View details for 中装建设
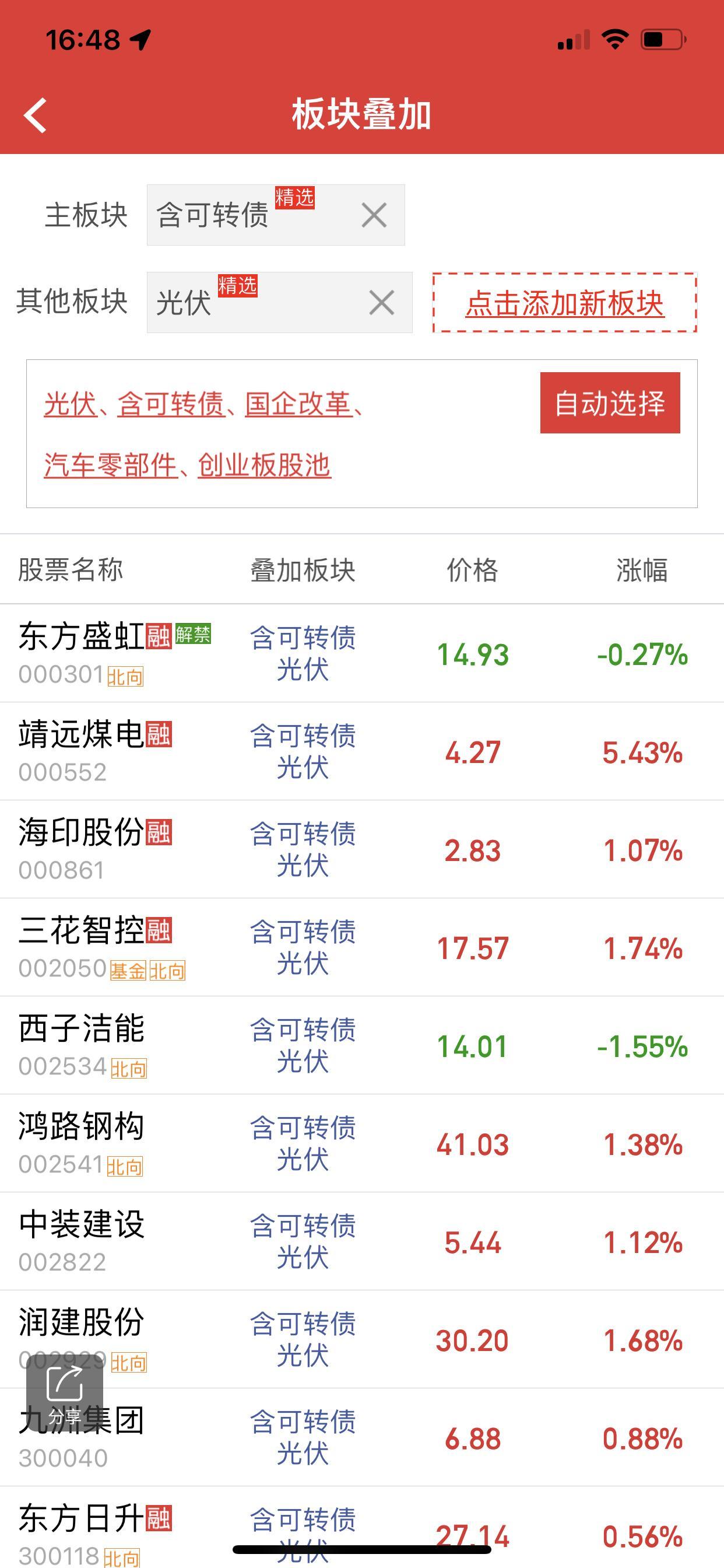 (362, 1241)
